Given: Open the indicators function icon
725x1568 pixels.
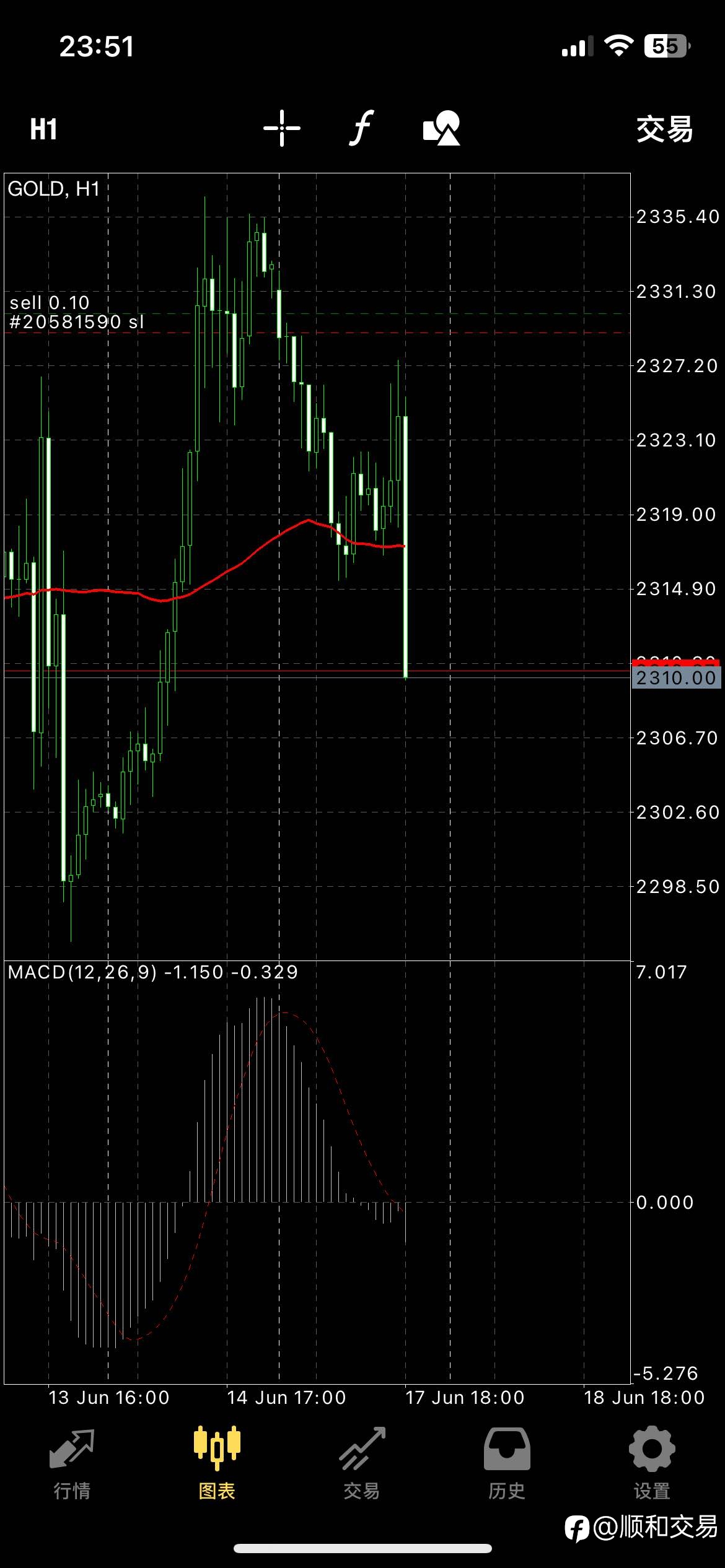Looking at the screenshot, I should click(x=361, y=128).
